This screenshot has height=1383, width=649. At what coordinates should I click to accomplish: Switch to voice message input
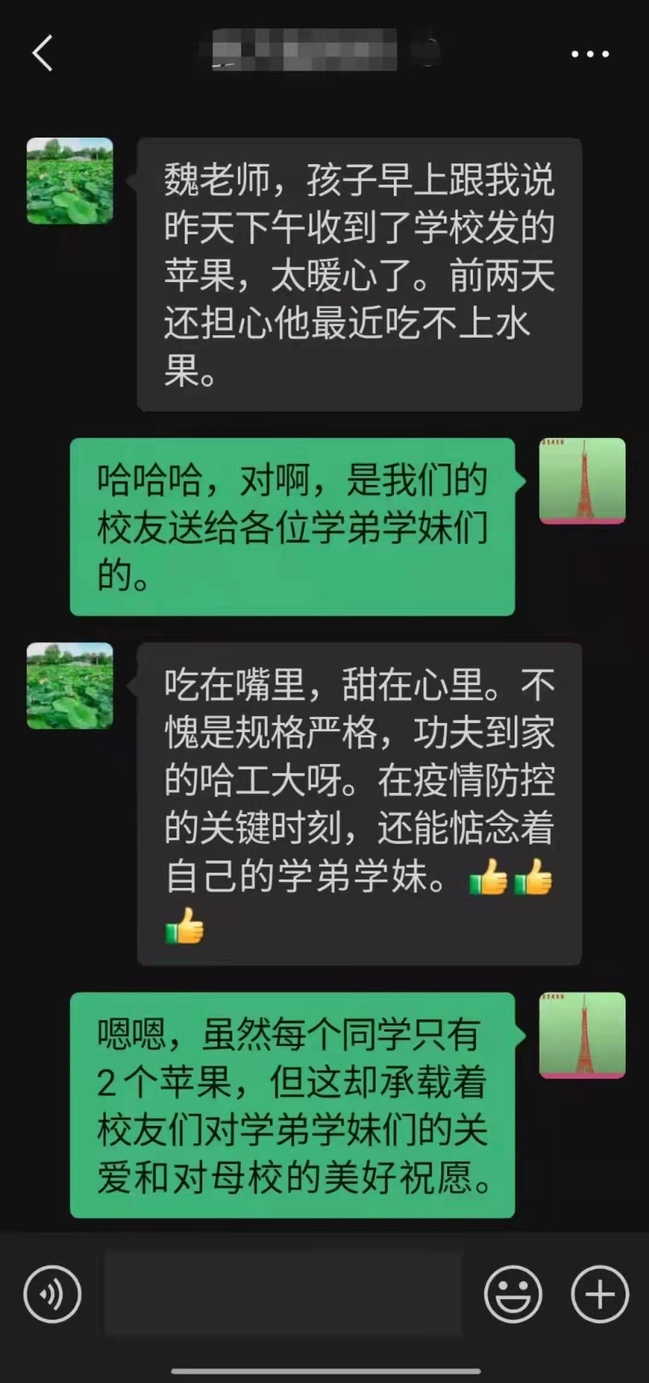[52, 1295]
